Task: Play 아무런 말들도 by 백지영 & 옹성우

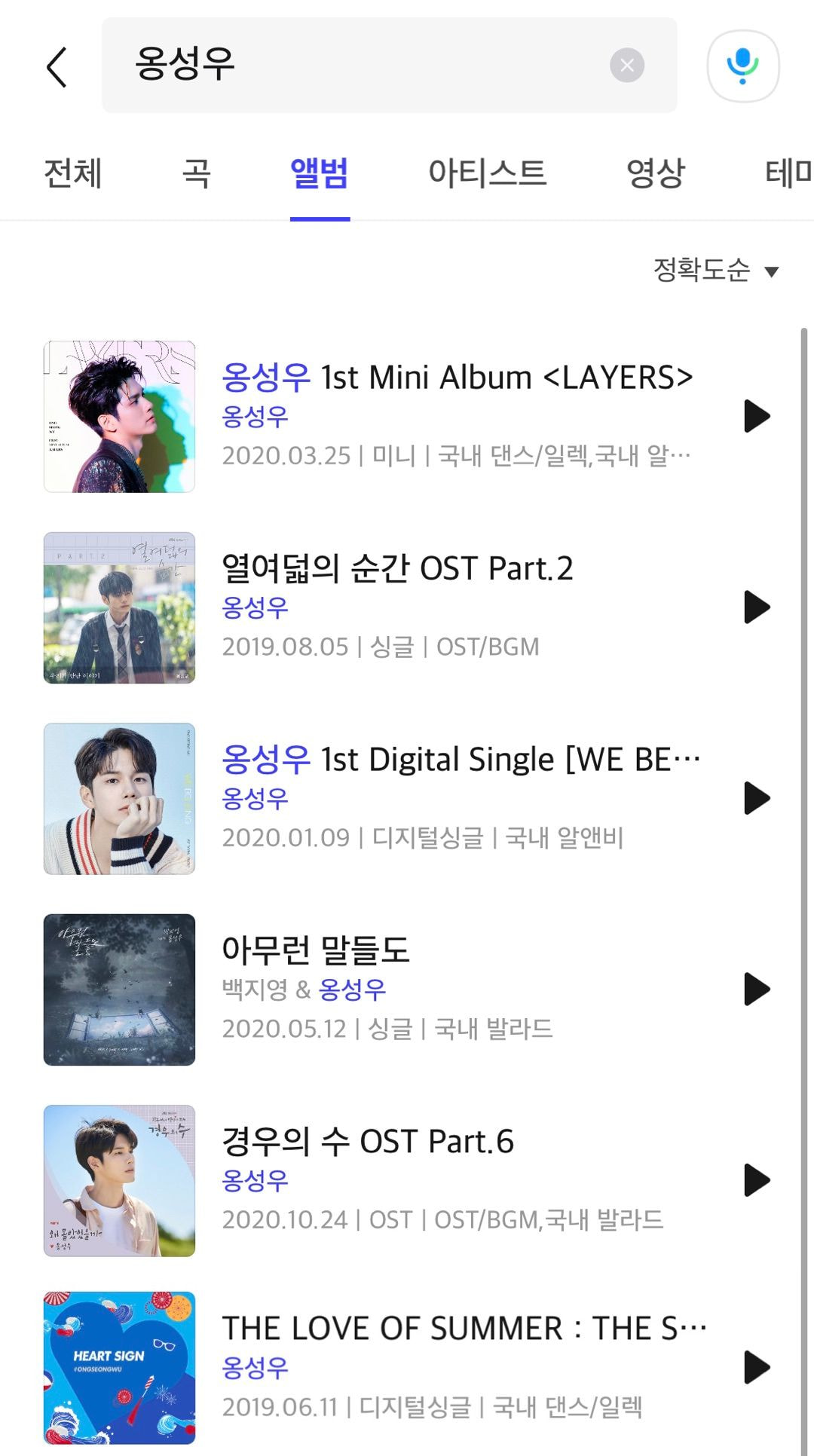Action: [756, 989]
